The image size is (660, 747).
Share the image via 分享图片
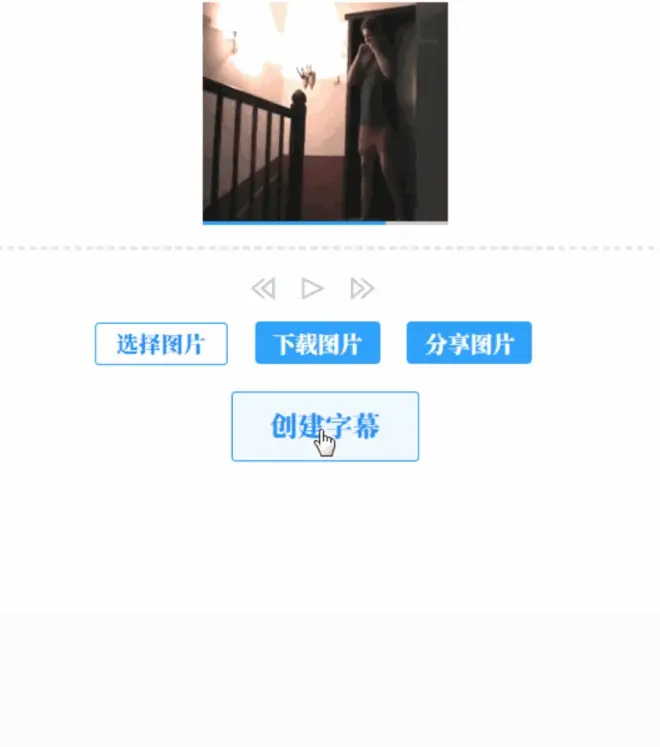coord(469,344)
